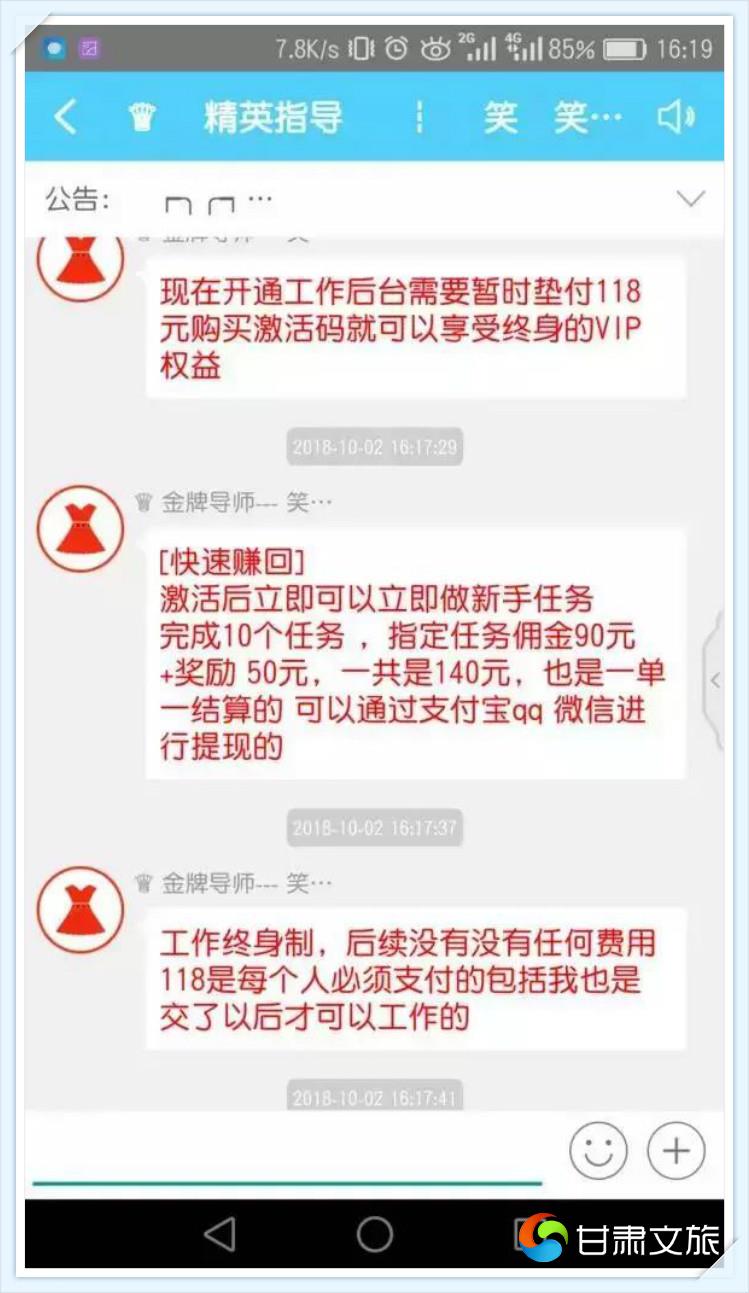
Task: Expand the 公告 announcement chevron
Action: 691,199
